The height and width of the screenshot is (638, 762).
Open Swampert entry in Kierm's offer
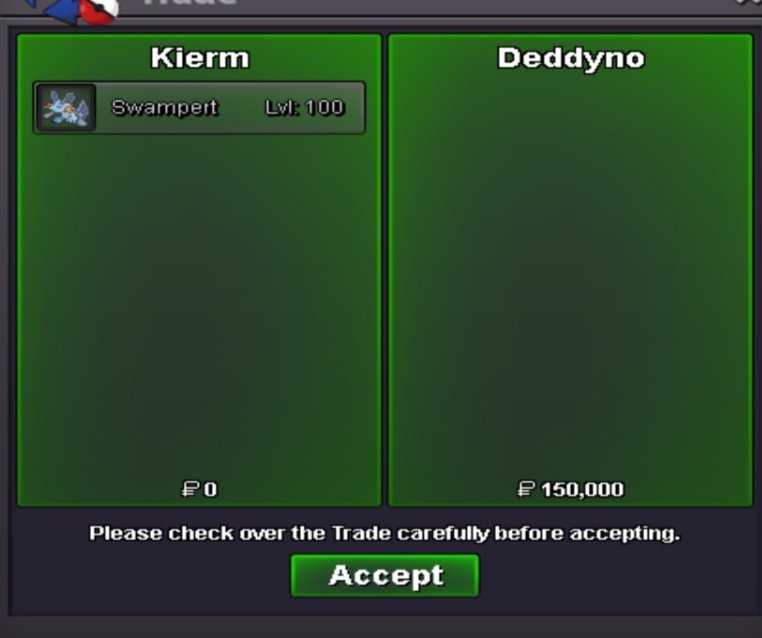coord(199,108)
